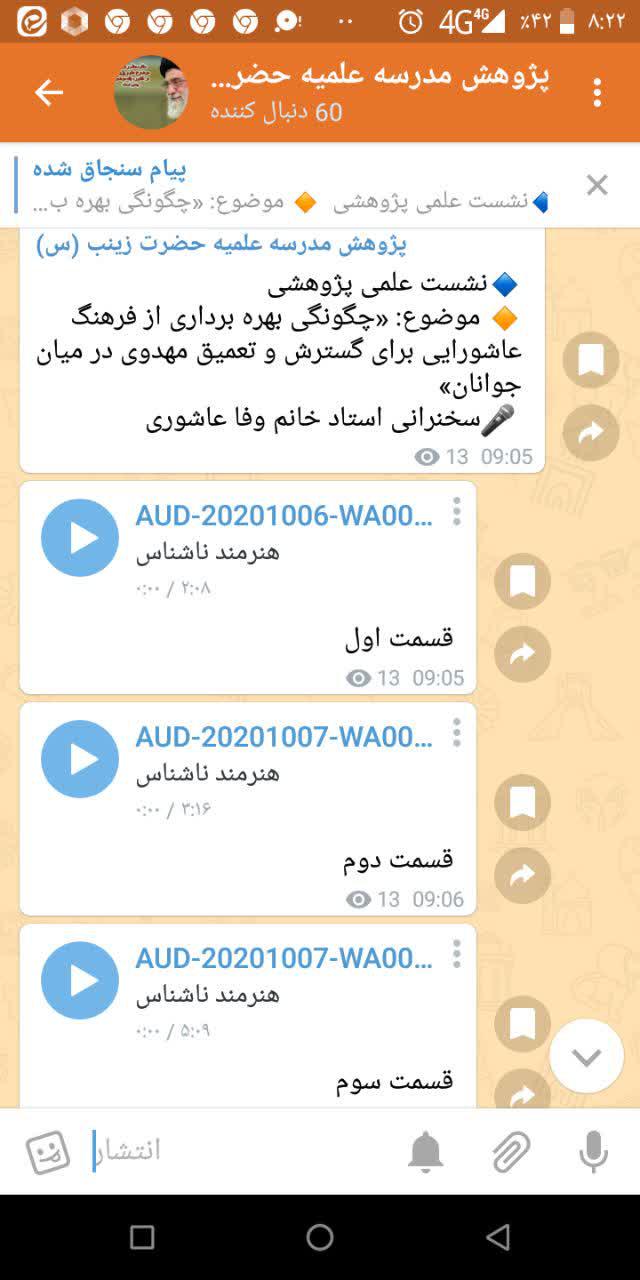Forward the نشست علمی پژوهشی message

(591, 432)
